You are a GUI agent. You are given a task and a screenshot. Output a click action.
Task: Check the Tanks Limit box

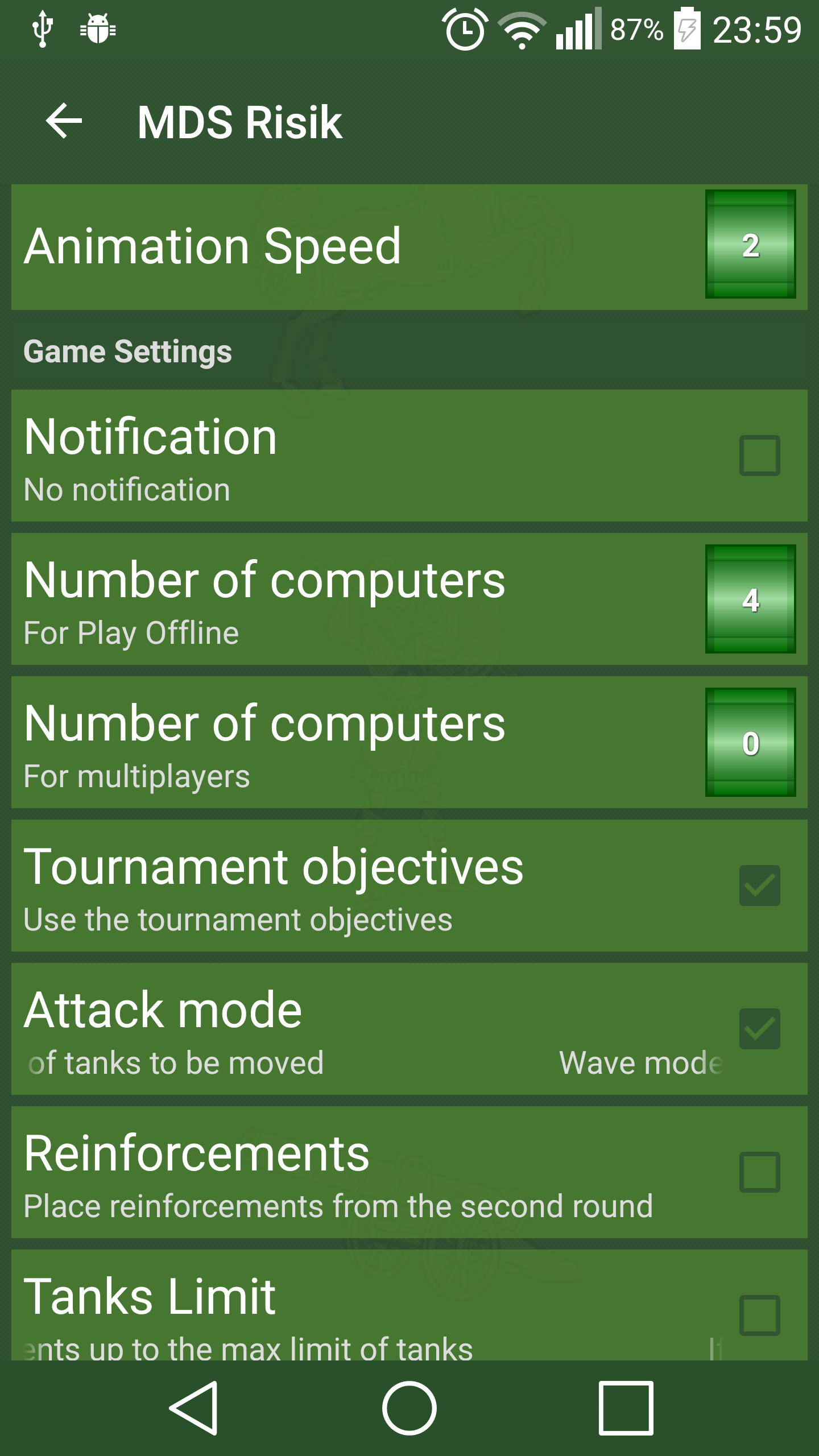click(760, 1317)
